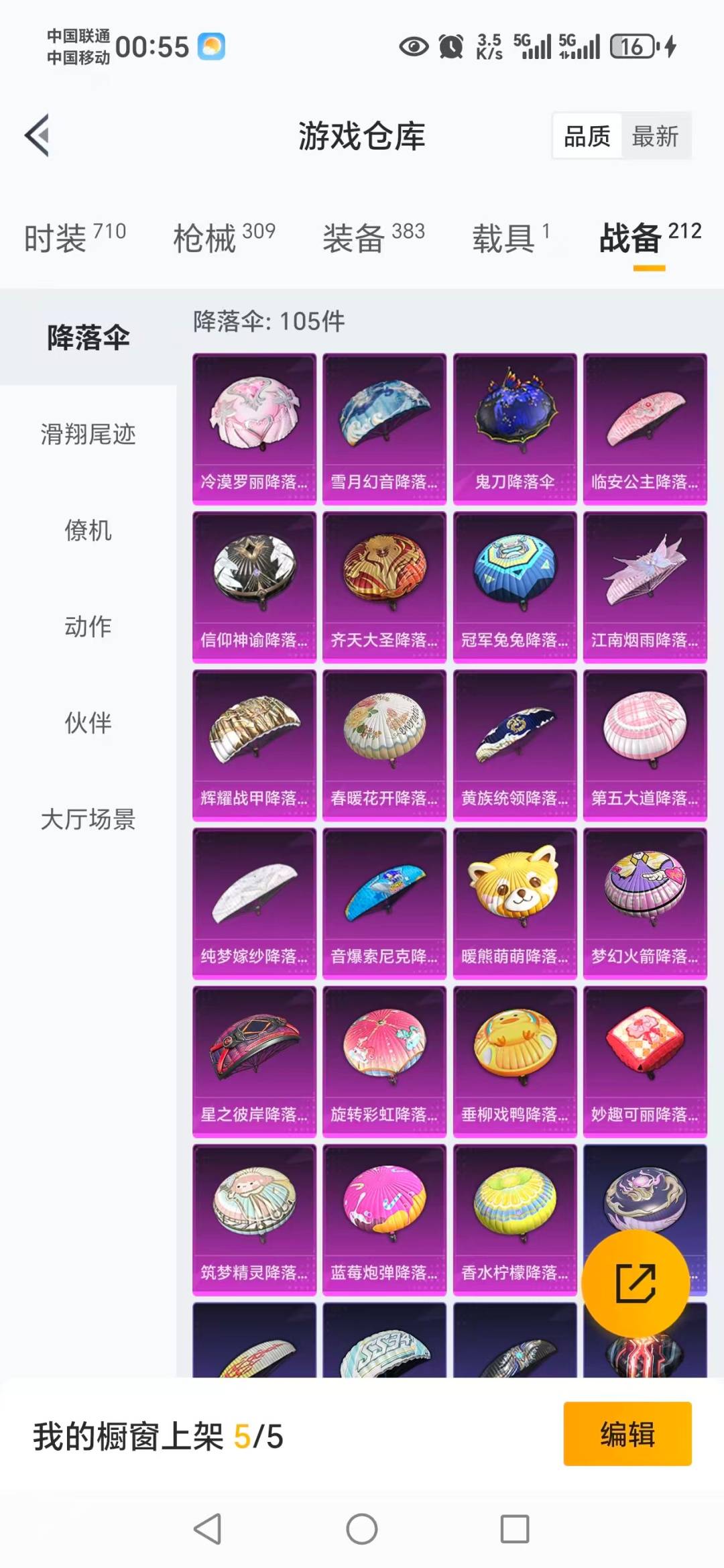This screenshot has height=1568, width=724.
Task: Open the 齐天大圣 parachute item
Action: [384, 587]
